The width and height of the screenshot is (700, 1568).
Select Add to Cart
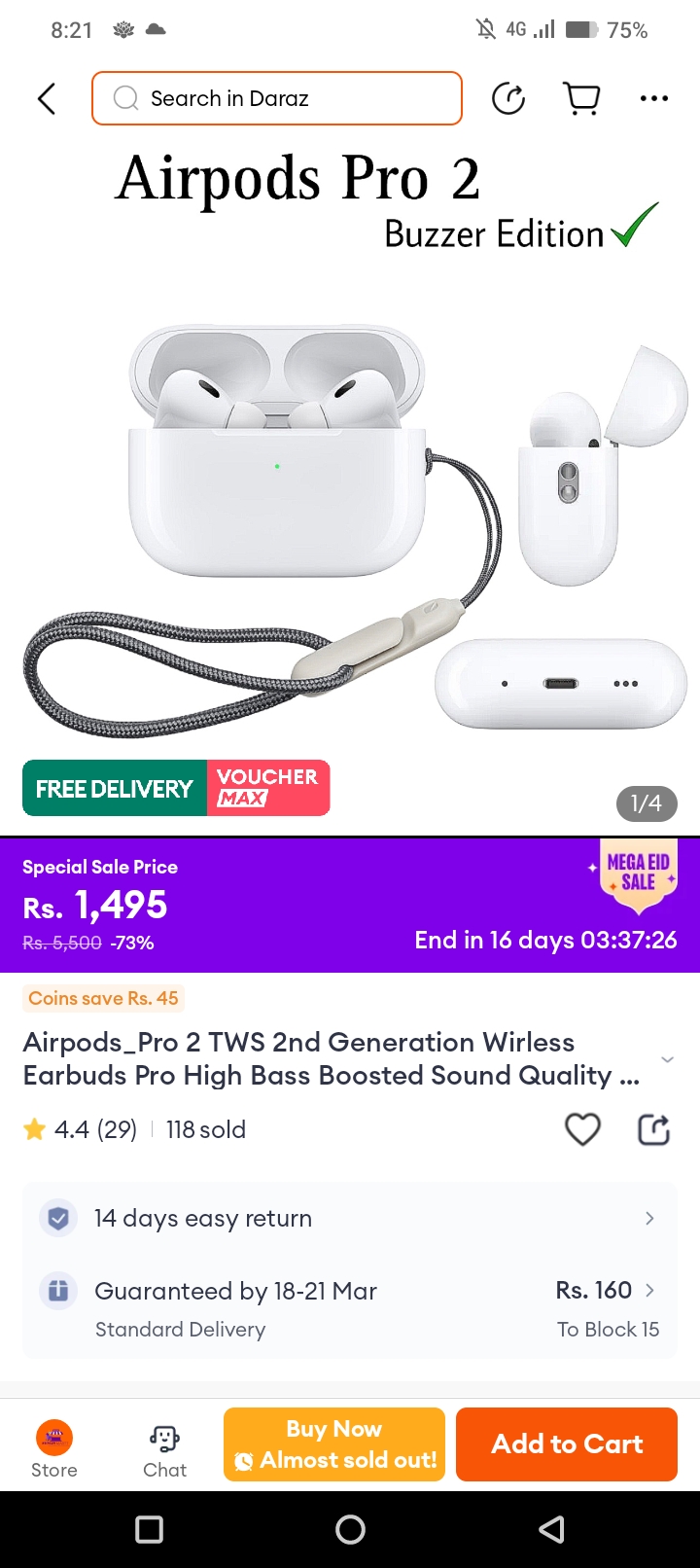(567, 1444)
